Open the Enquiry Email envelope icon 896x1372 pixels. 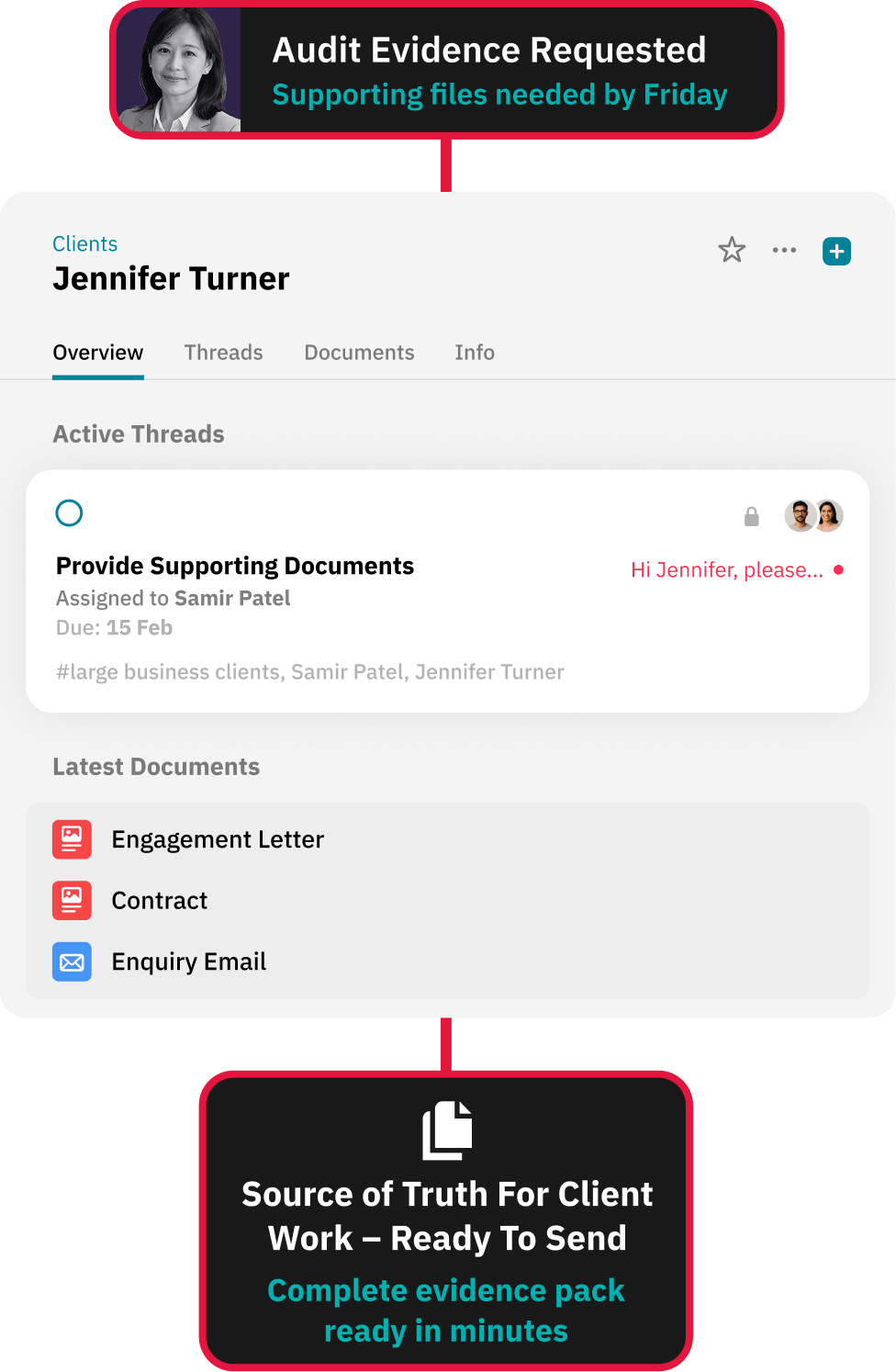72,962
